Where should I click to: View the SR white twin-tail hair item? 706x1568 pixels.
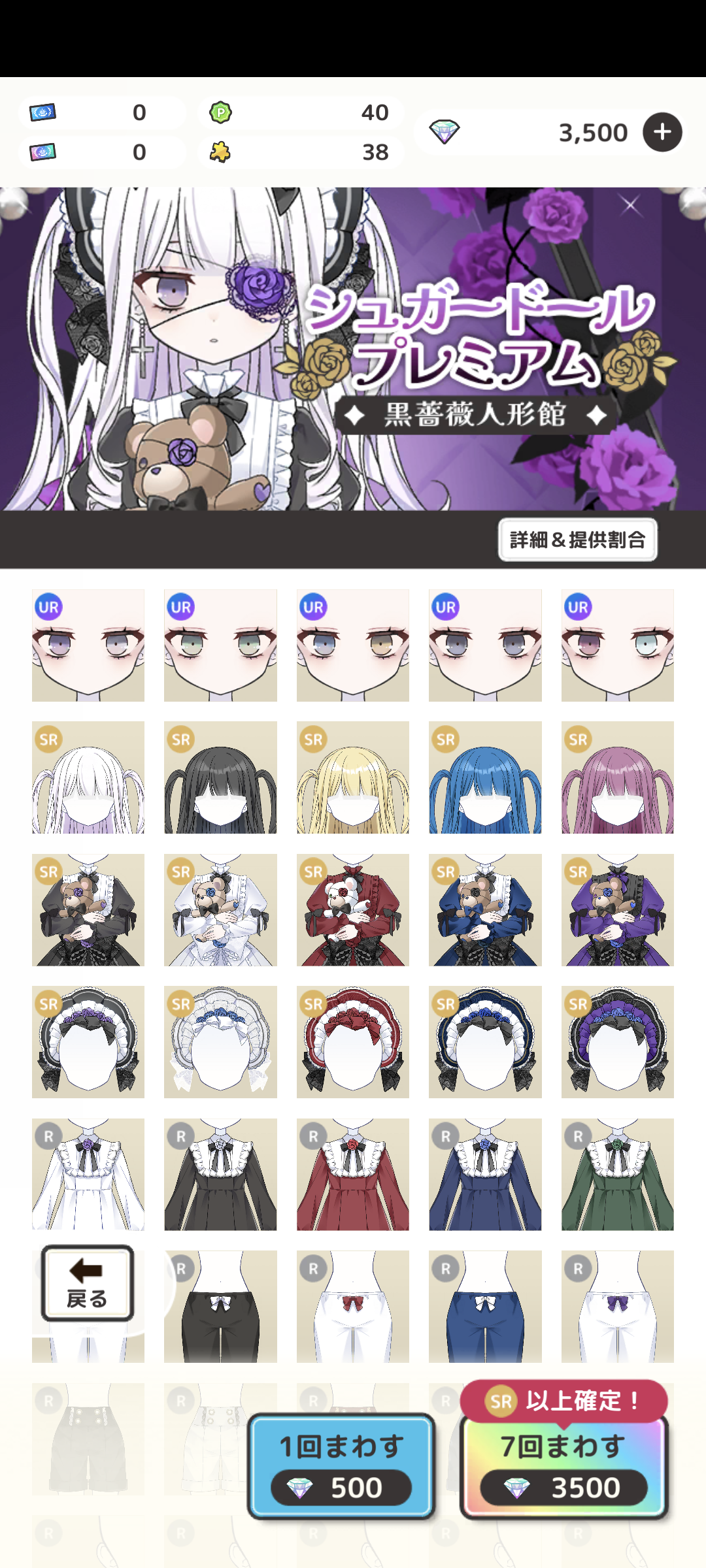pyautogui.click(x=88, y=777)
